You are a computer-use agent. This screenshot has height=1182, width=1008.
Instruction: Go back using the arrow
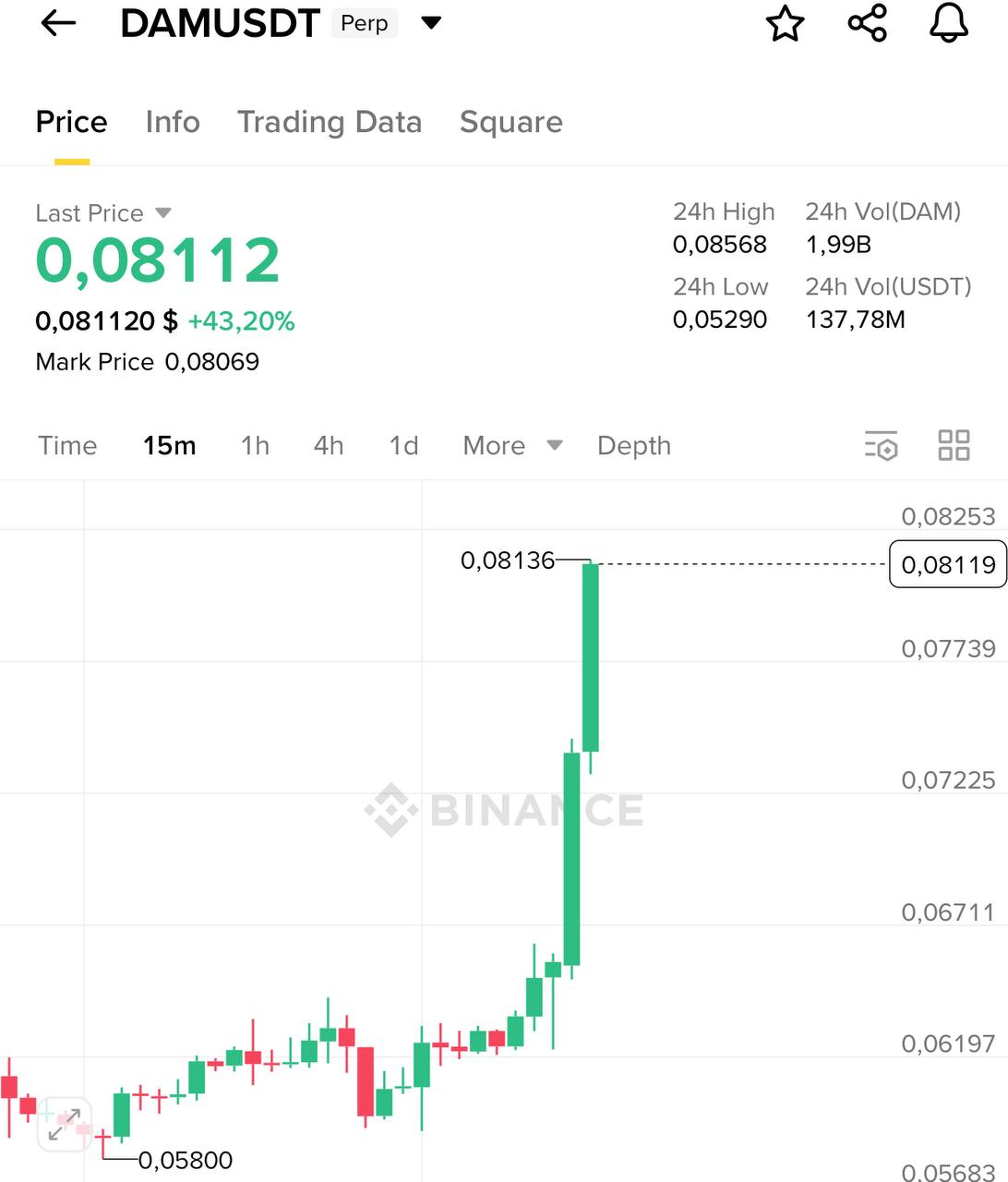click(x=58, y=24)
